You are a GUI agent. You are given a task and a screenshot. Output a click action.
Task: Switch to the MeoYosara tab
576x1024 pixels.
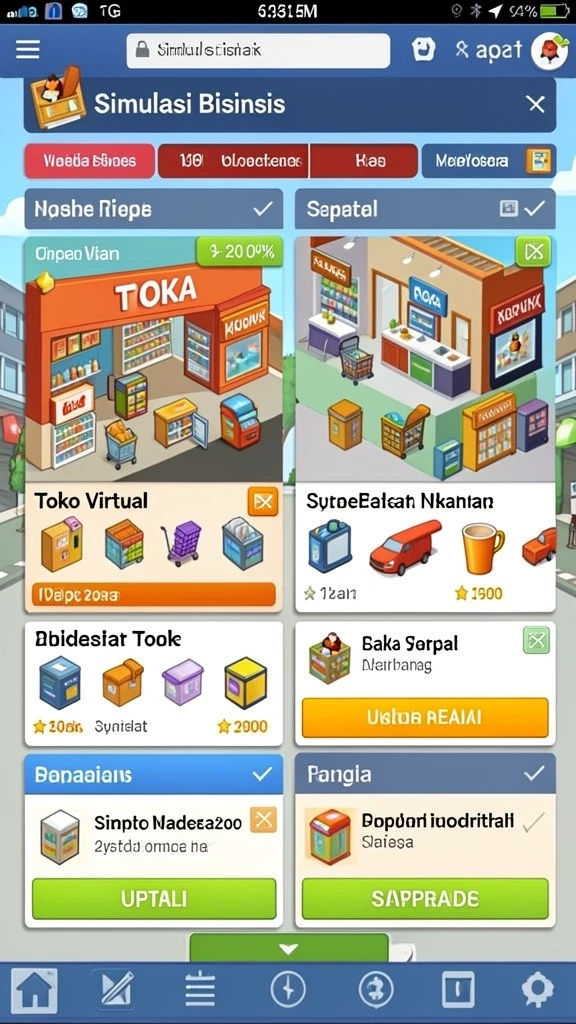point(488,161)
